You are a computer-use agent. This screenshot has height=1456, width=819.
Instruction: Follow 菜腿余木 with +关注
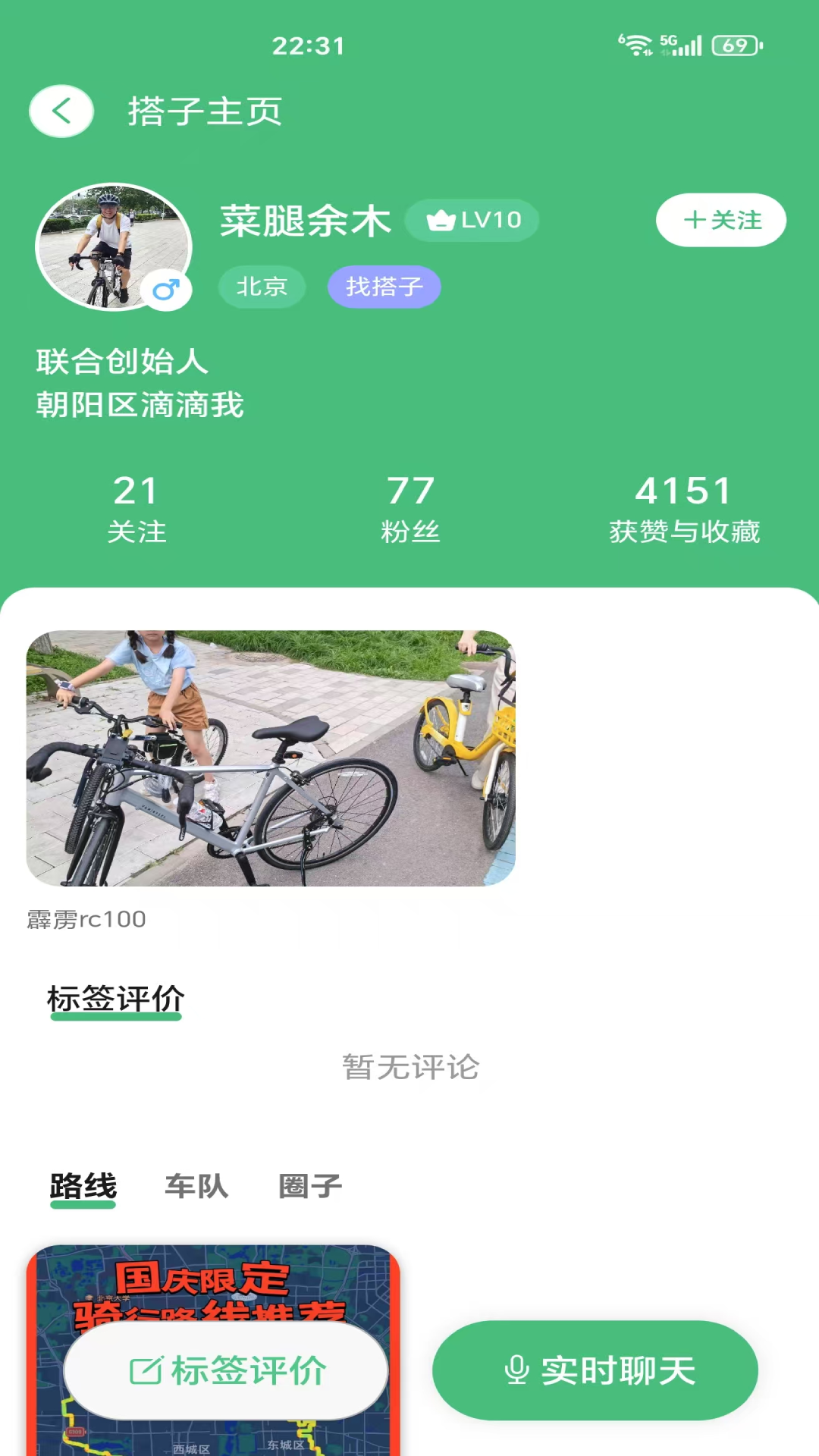(720, 220)
